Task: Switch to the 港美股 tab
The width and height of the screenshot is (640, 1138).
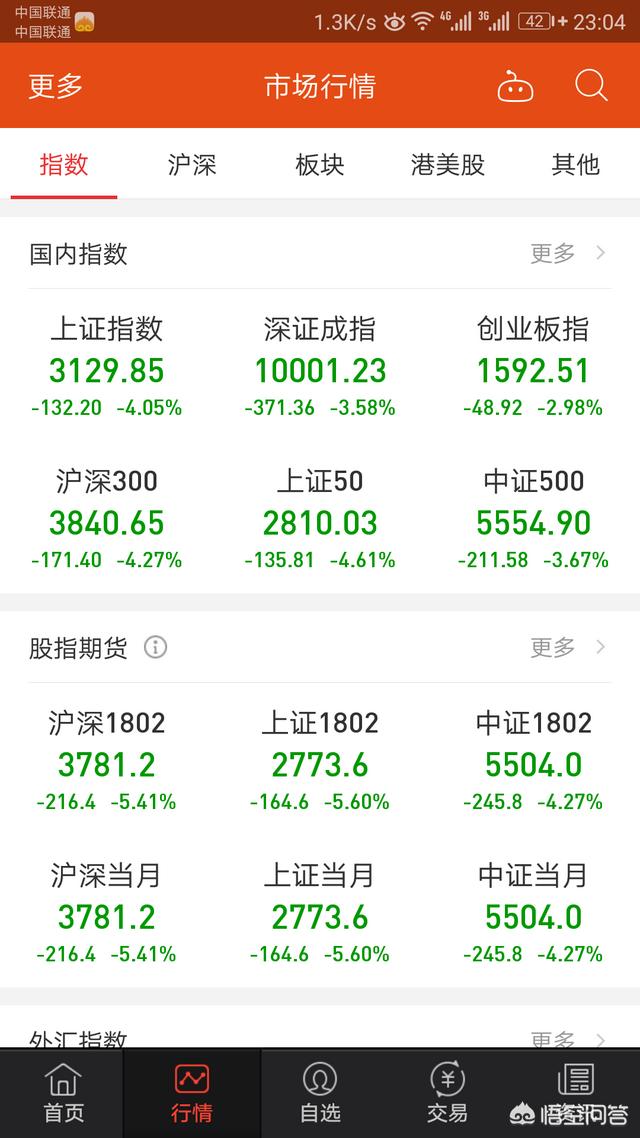Action: (x=448, y=165)
